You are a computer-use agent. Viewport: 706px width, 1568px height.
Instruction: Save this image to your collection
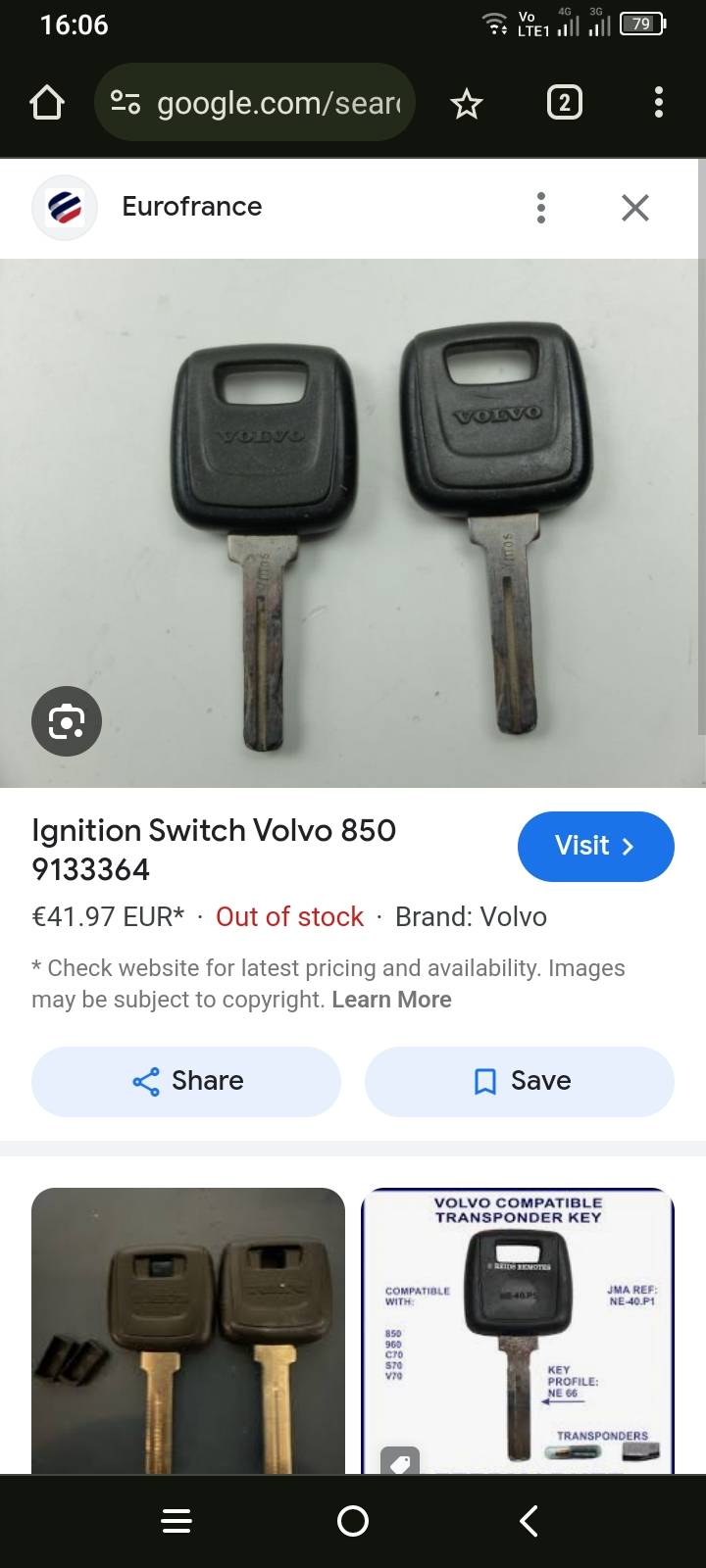tap(520, 1081)
